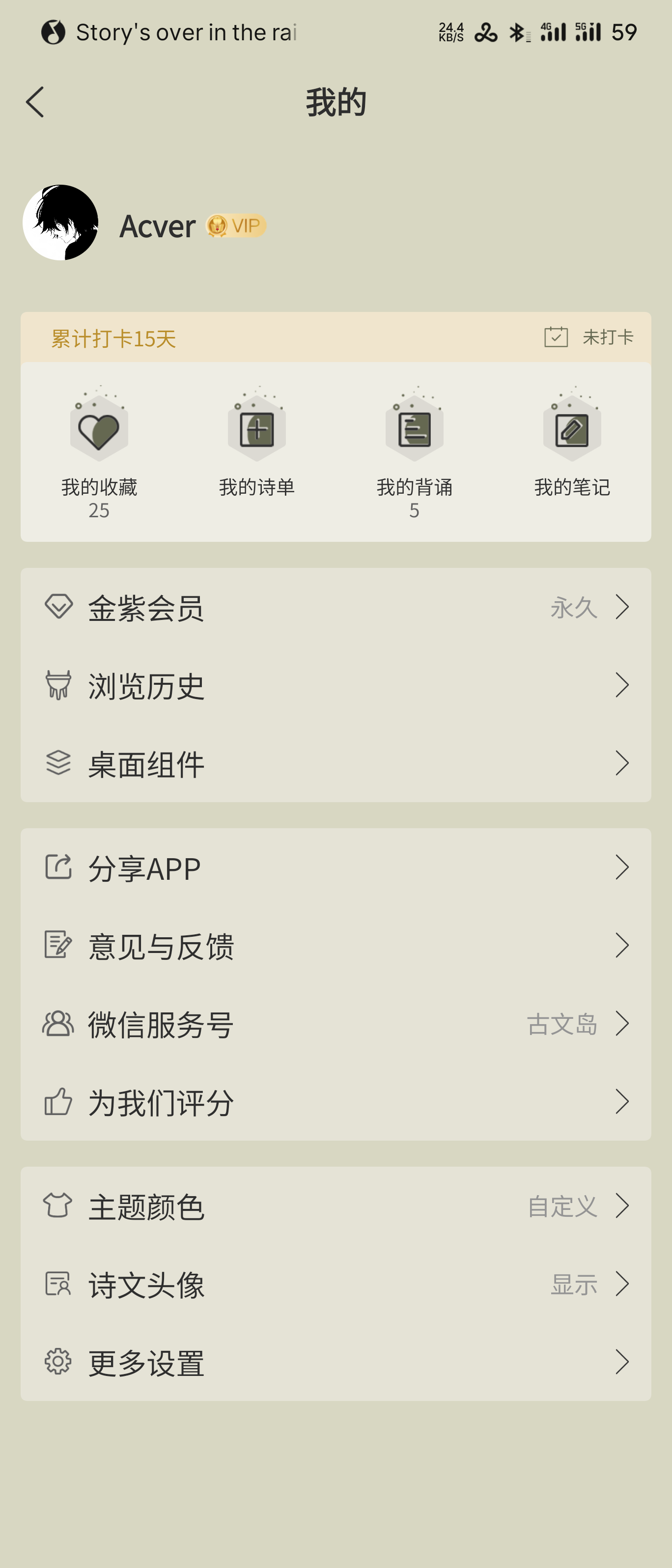Open 桌面组件 widget settings
Screen dimensions: 672x1568
(336, 763)
